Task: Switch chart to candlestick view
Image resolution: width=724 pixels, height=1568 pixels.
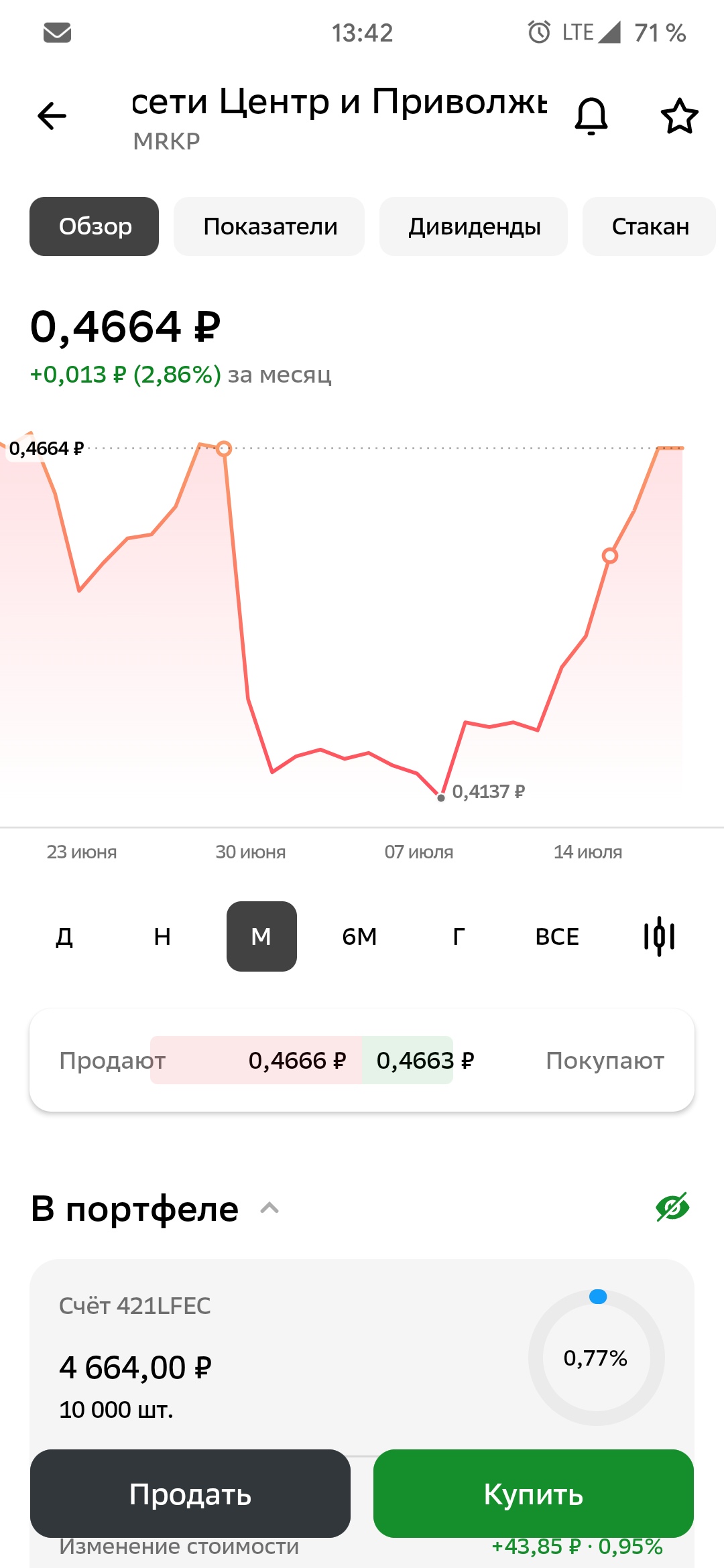Action: click(x=659, y=936)
